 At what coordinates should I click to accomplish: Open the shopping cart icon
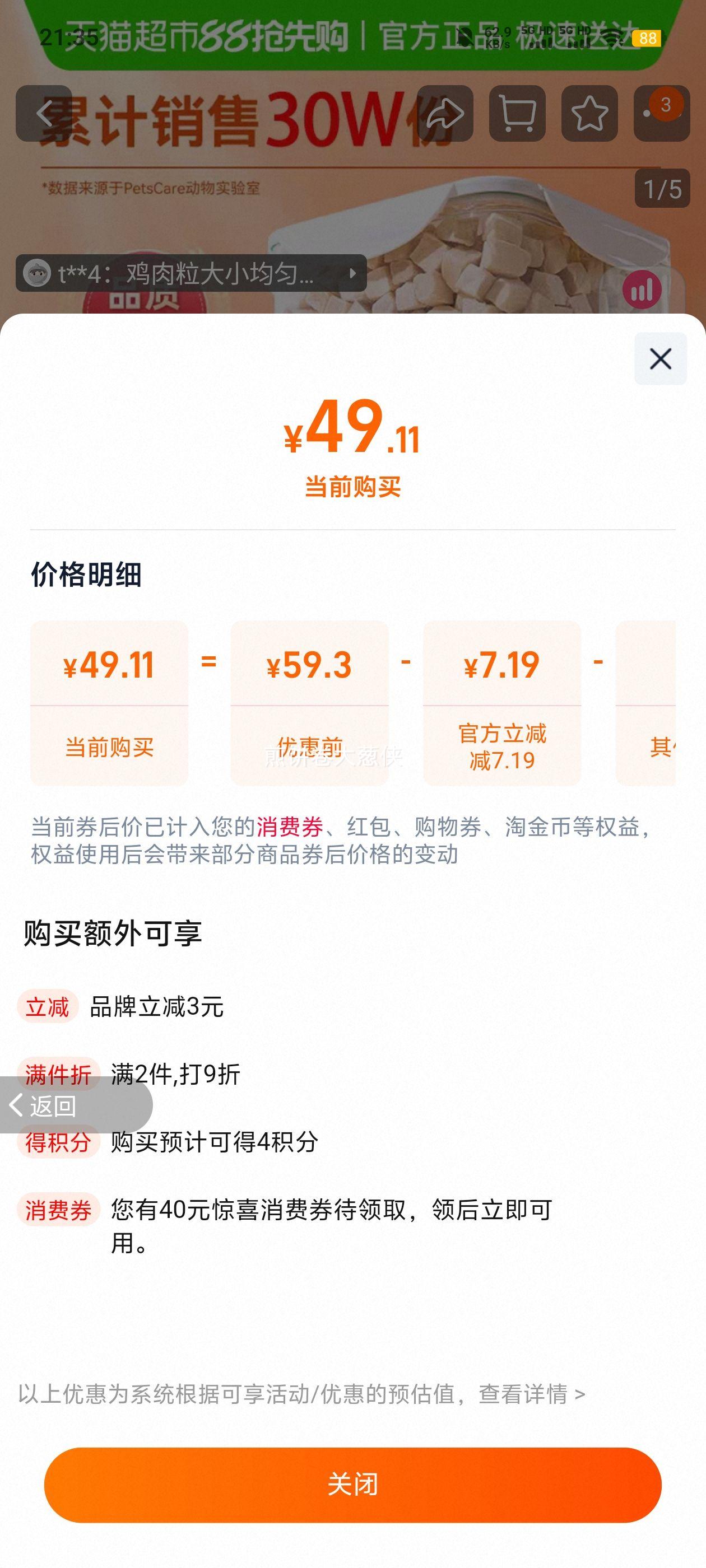click(518, 113)
